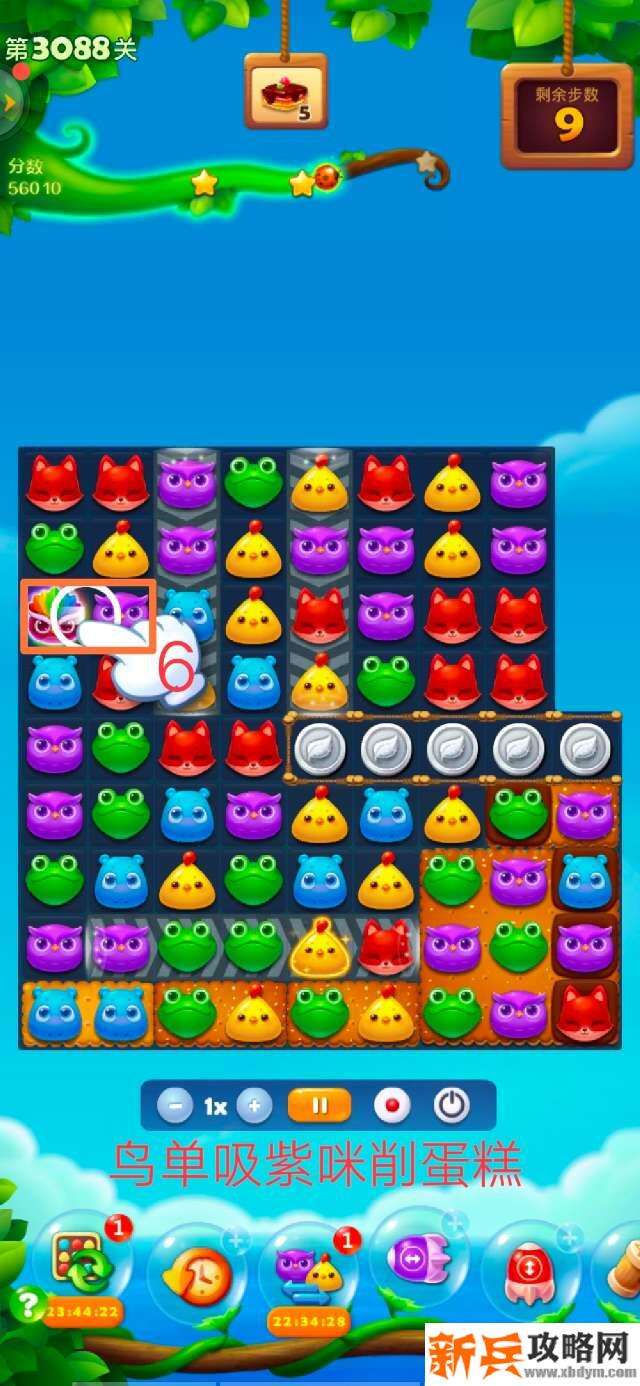Increase playback speed with the plus button
Viewport: 640px width, 1386px height.
click(x=254, y=1106)
